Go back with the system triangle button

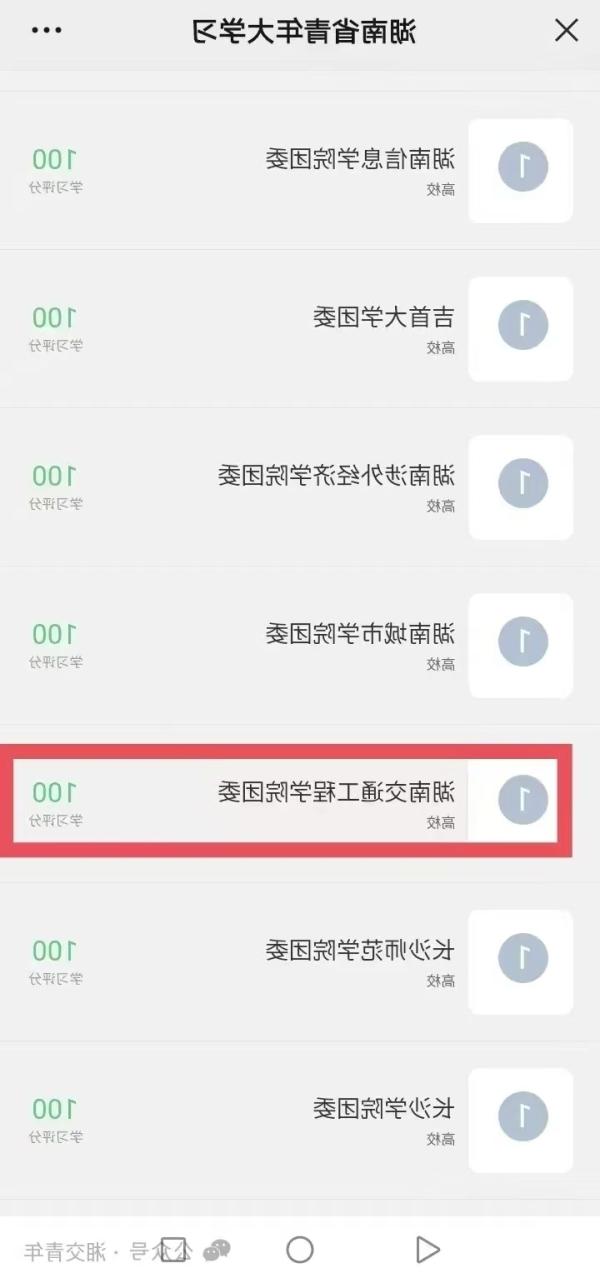tap(427, 1249)
